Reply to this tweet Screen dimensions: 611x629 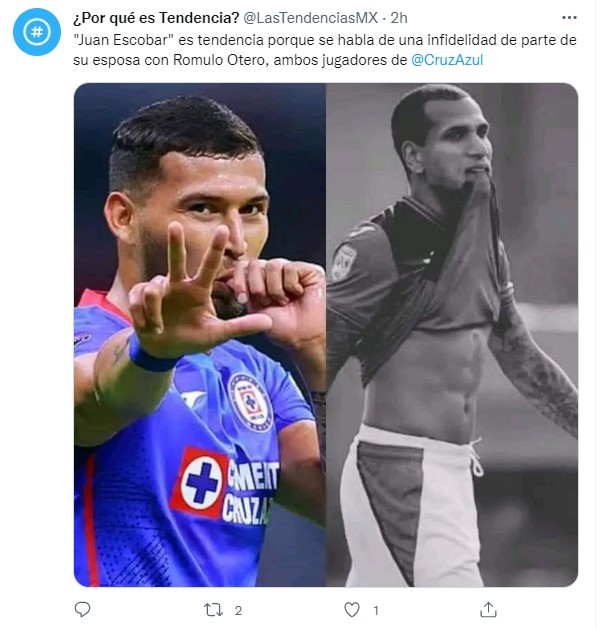click(82, 609)
